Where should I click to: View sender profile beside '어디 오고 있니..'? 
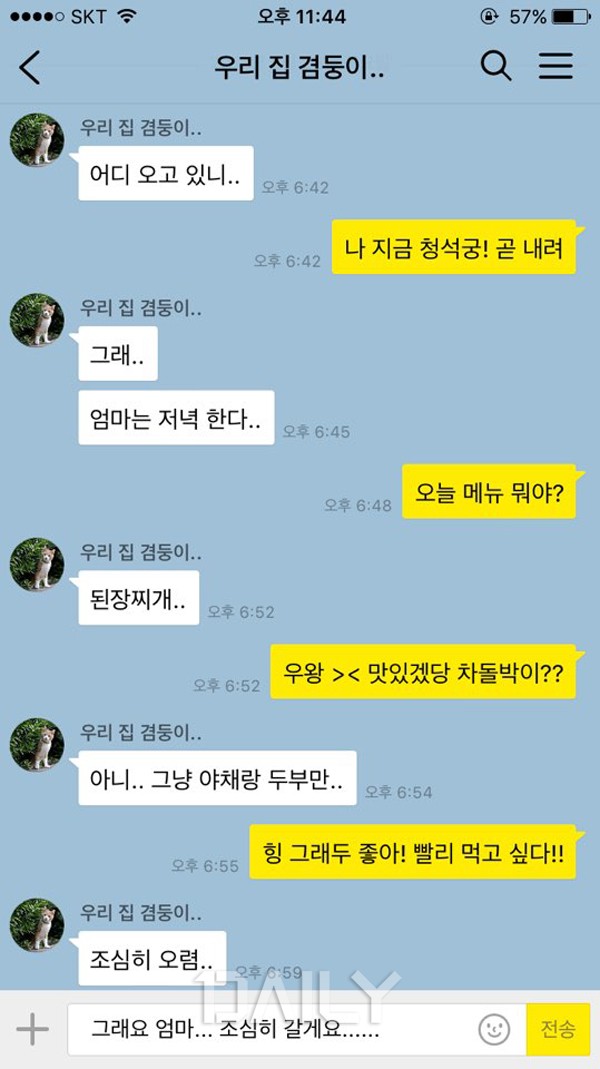(x=37, y=141)
